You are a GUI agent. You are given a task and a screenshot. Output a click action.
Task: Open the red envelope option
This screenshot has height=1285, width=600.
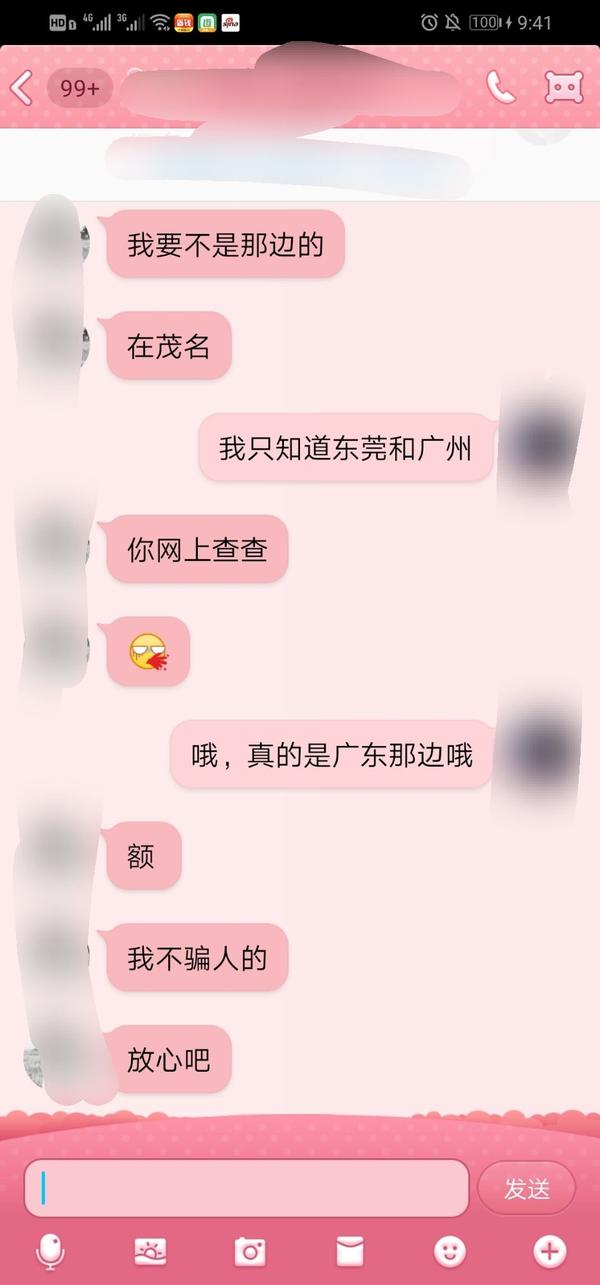(350, 1251)
